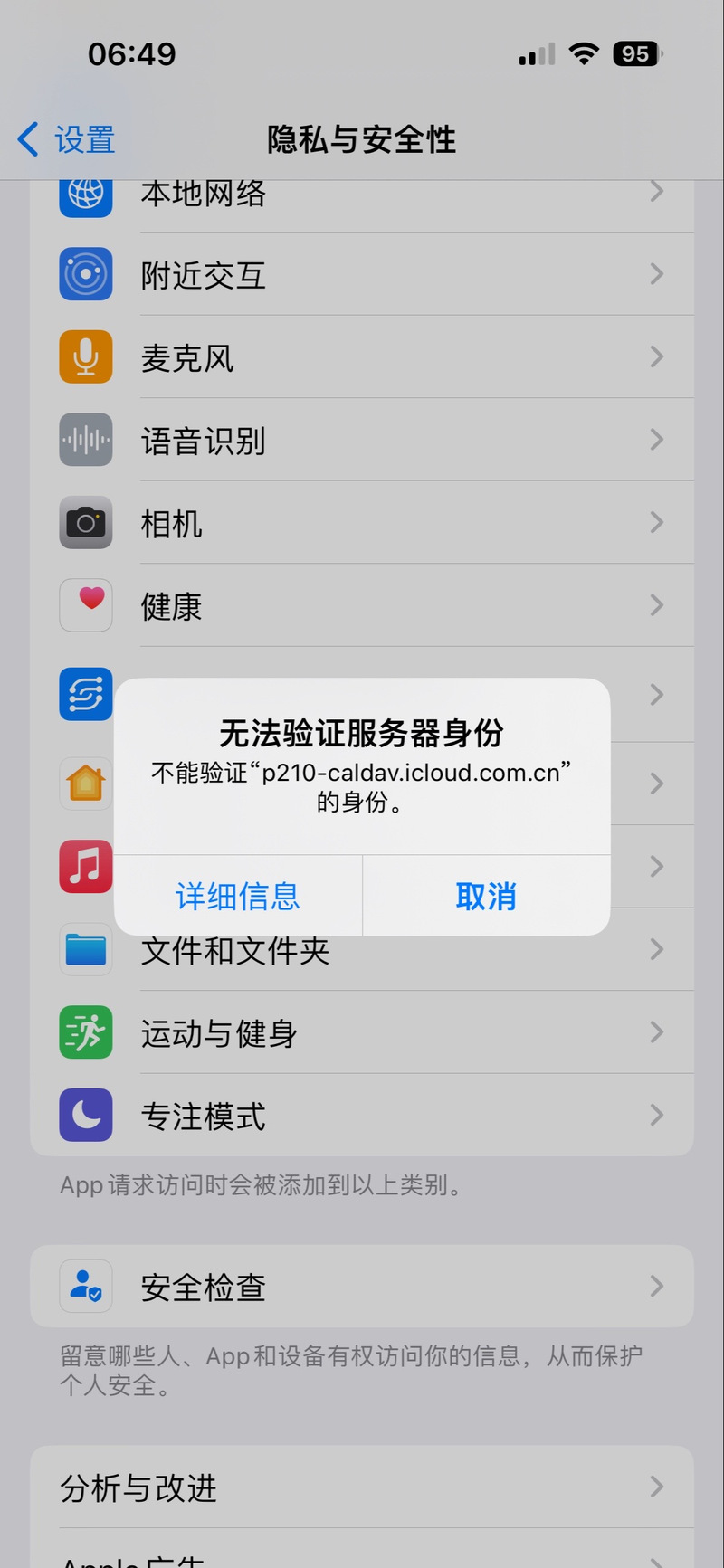Open the 文件和文件夹 blue folder icon

point(85,949)
